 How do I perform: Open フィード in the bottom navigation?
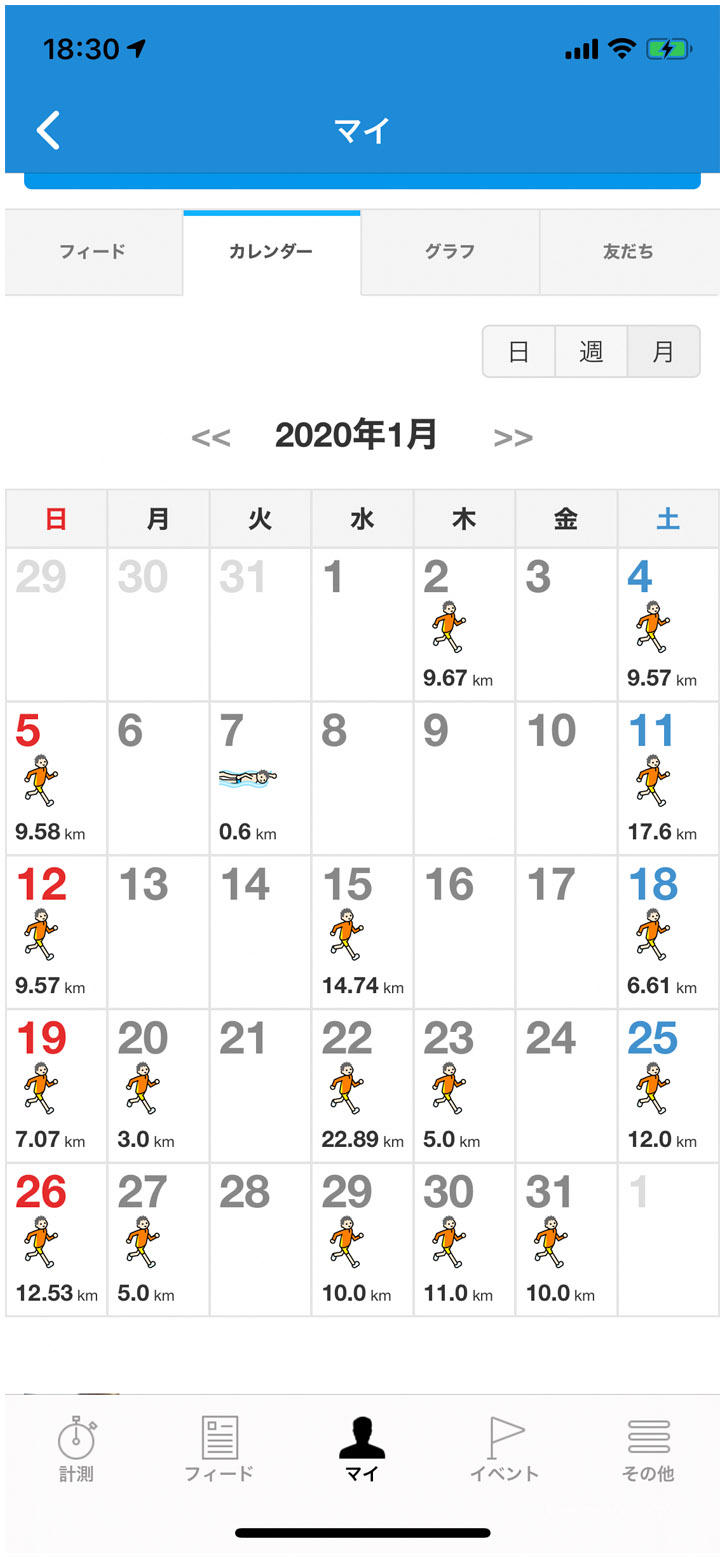coord(219,1449)
